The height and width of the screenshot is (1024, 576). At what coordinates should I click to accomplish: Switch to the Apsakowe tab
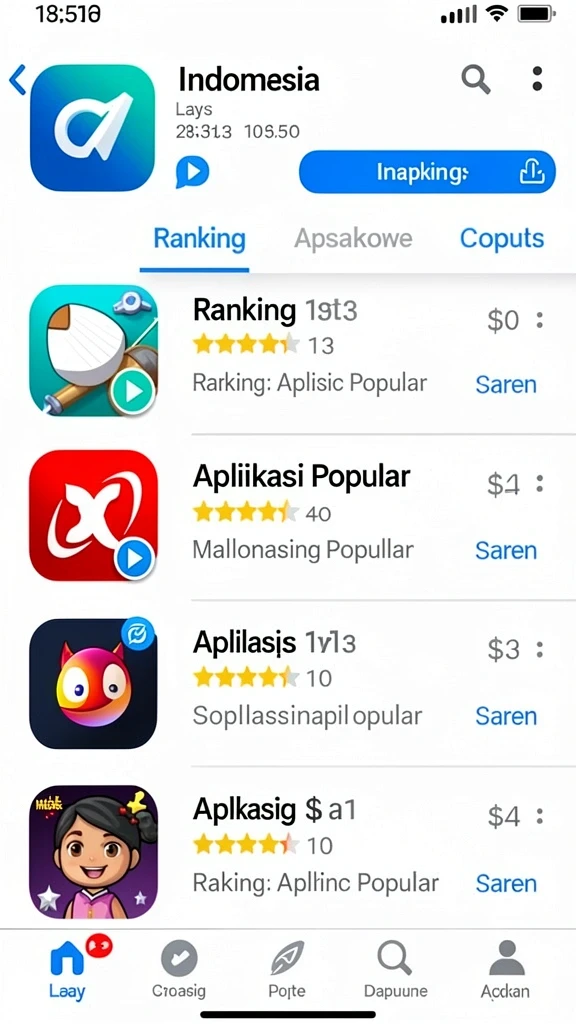[x=353, y=238]
